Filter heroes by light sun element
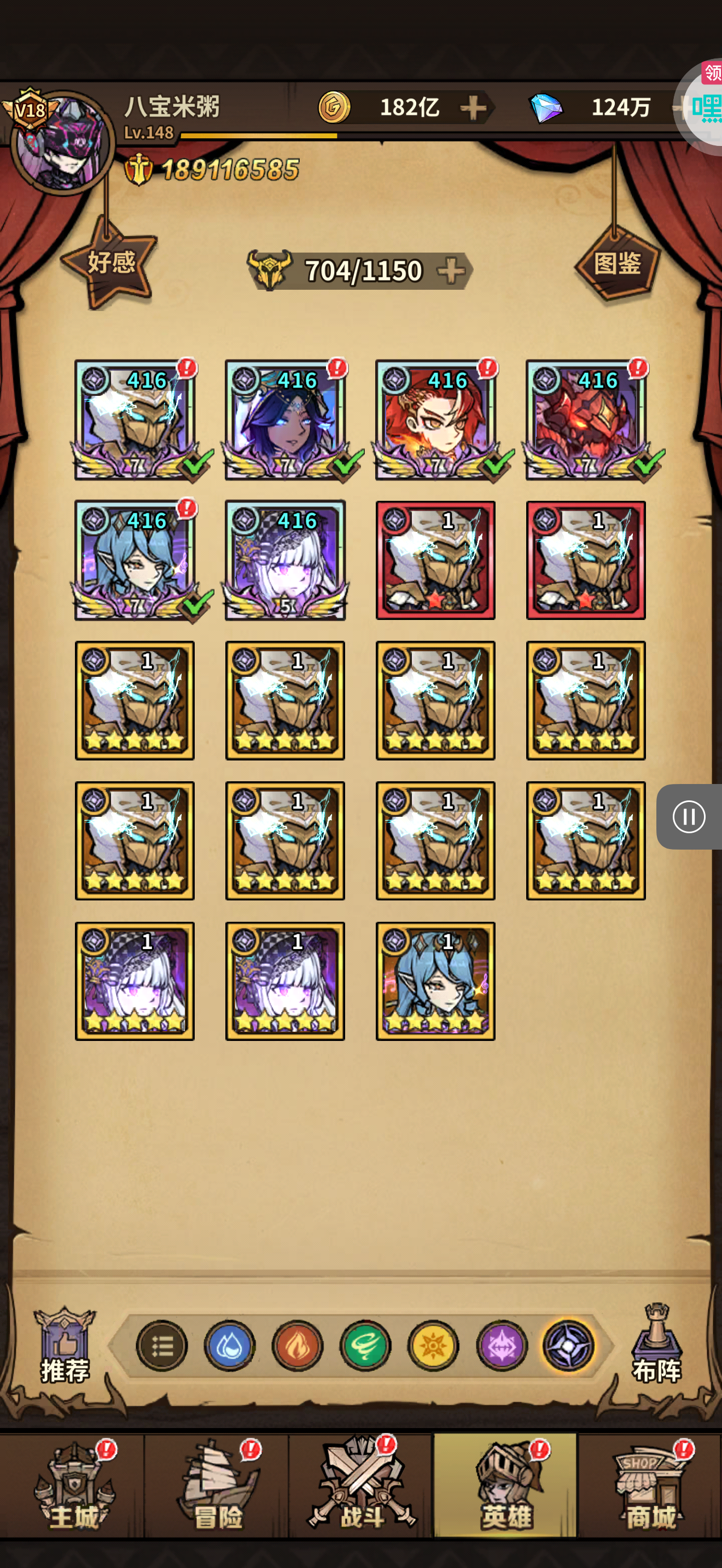The height and width of the screenshot is (1568, 722). coord(433,1347)
